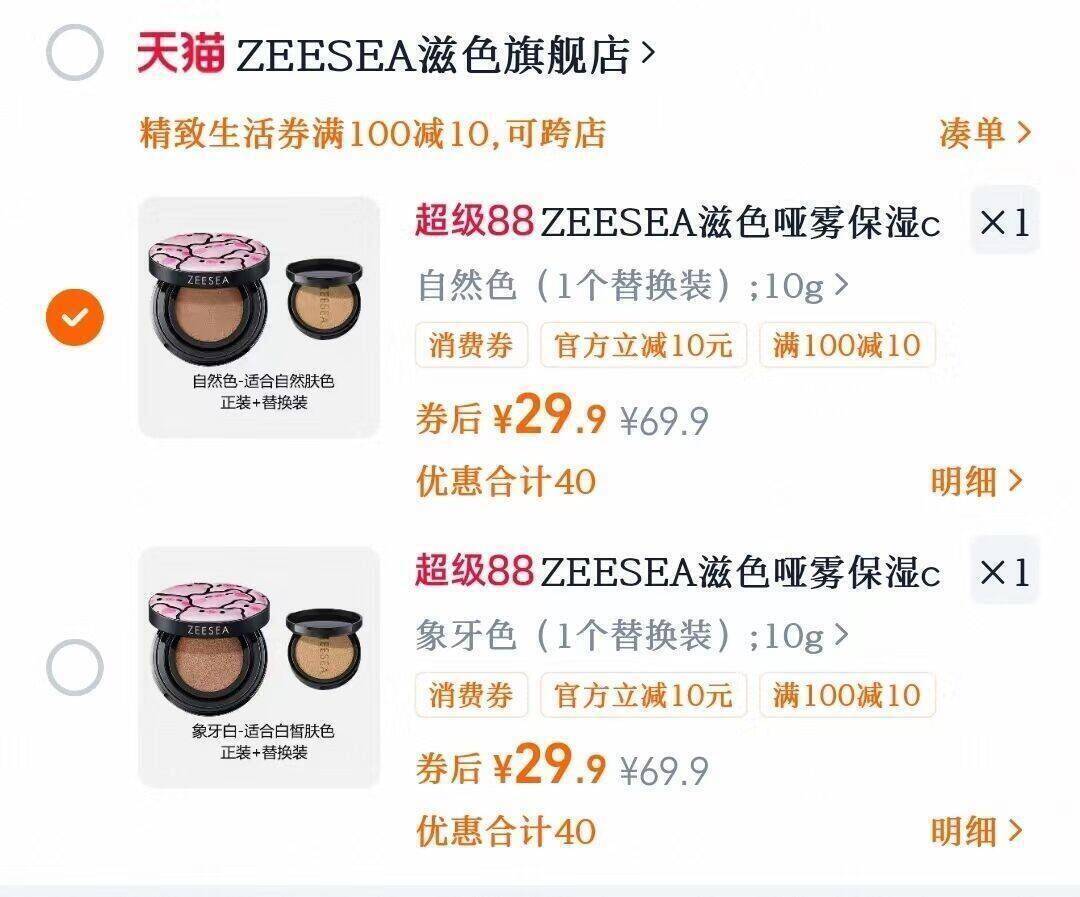Adjust quantity ×1 for the 象牙色 item

point(1004,572)
